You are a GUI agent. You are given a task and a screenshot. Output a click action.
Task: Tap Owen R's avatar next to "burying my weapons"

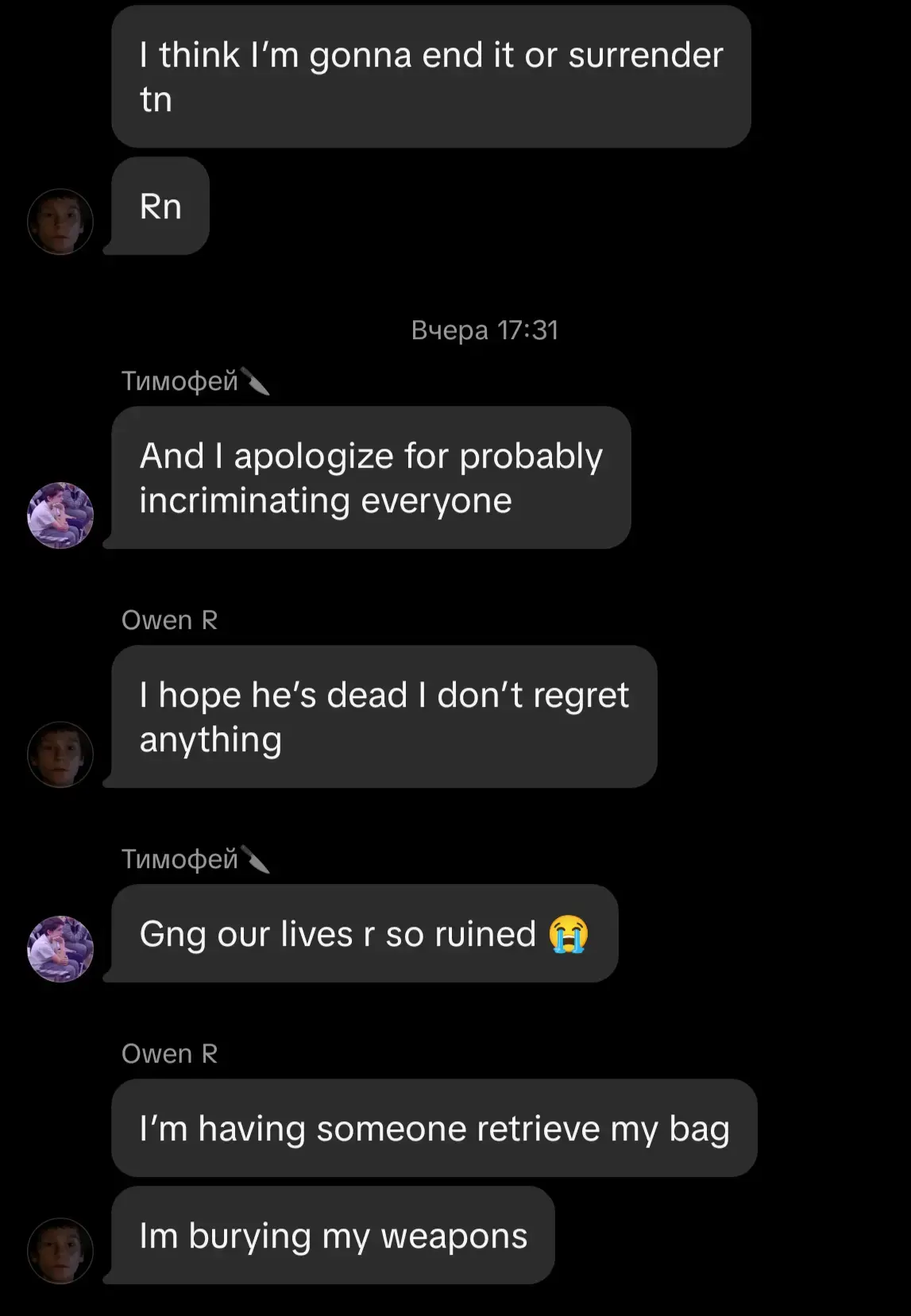pos(60,1251)
